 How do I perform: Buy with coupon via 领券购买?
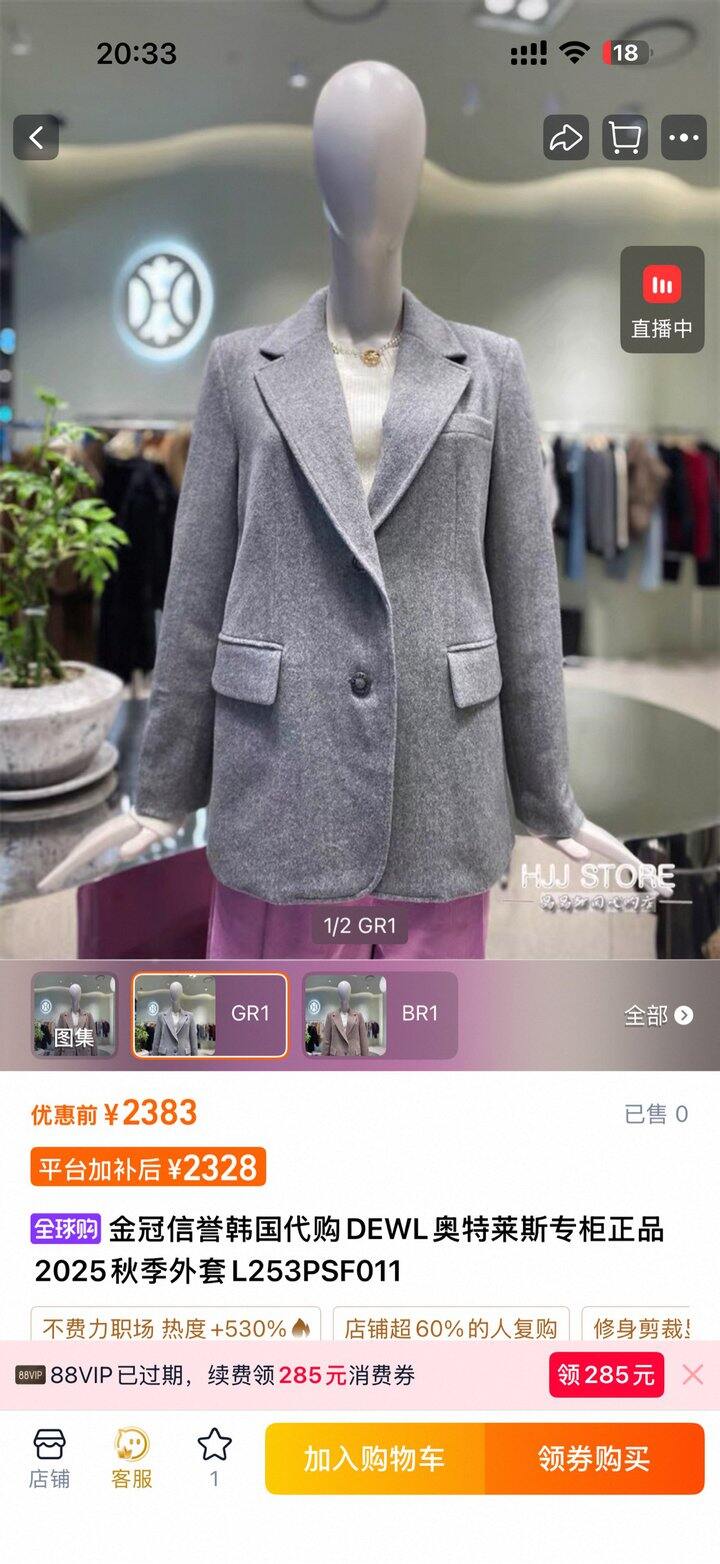coord(594,1459)
